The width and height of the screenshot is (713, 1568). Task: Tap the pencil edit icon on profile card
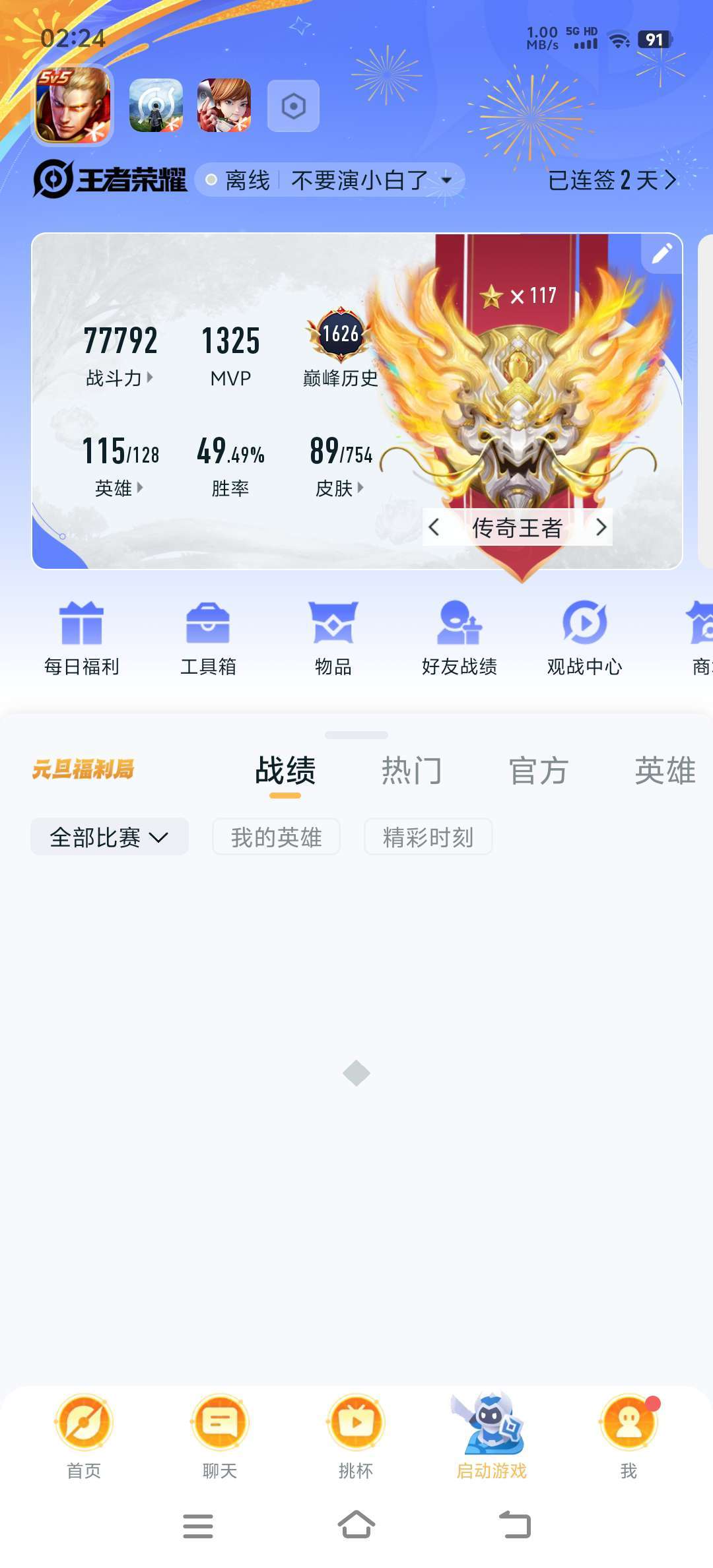click(662, 253)
